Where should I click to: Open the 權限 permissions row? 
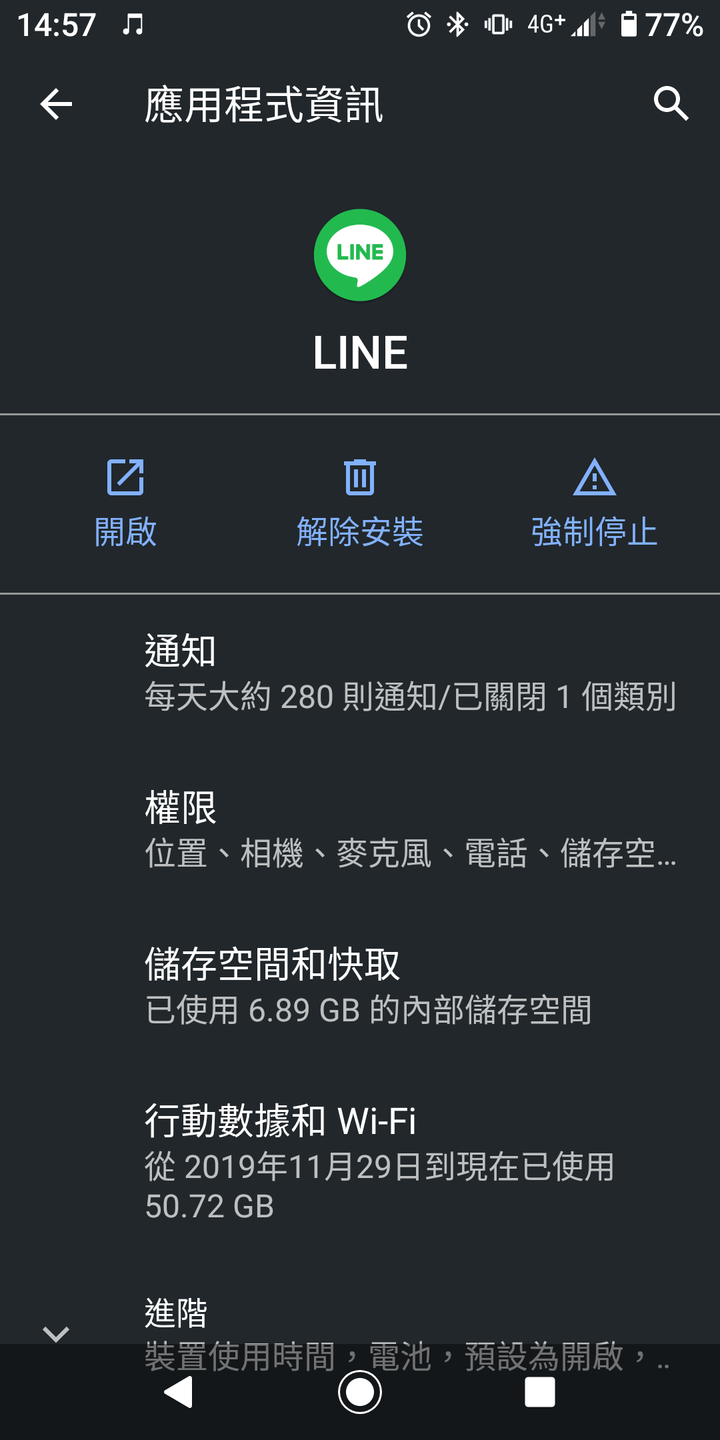tap(360, 830)
